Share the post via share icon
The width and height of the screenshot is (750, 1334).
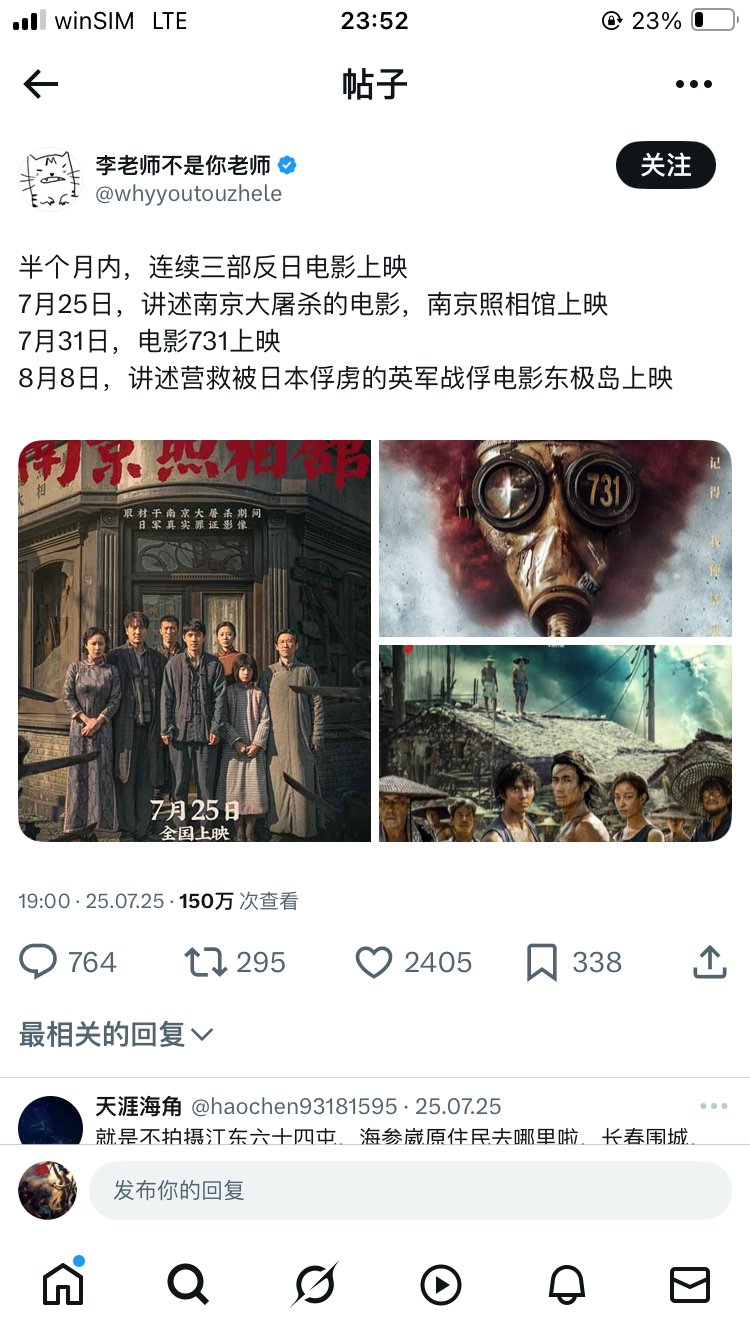click(709, 962)
